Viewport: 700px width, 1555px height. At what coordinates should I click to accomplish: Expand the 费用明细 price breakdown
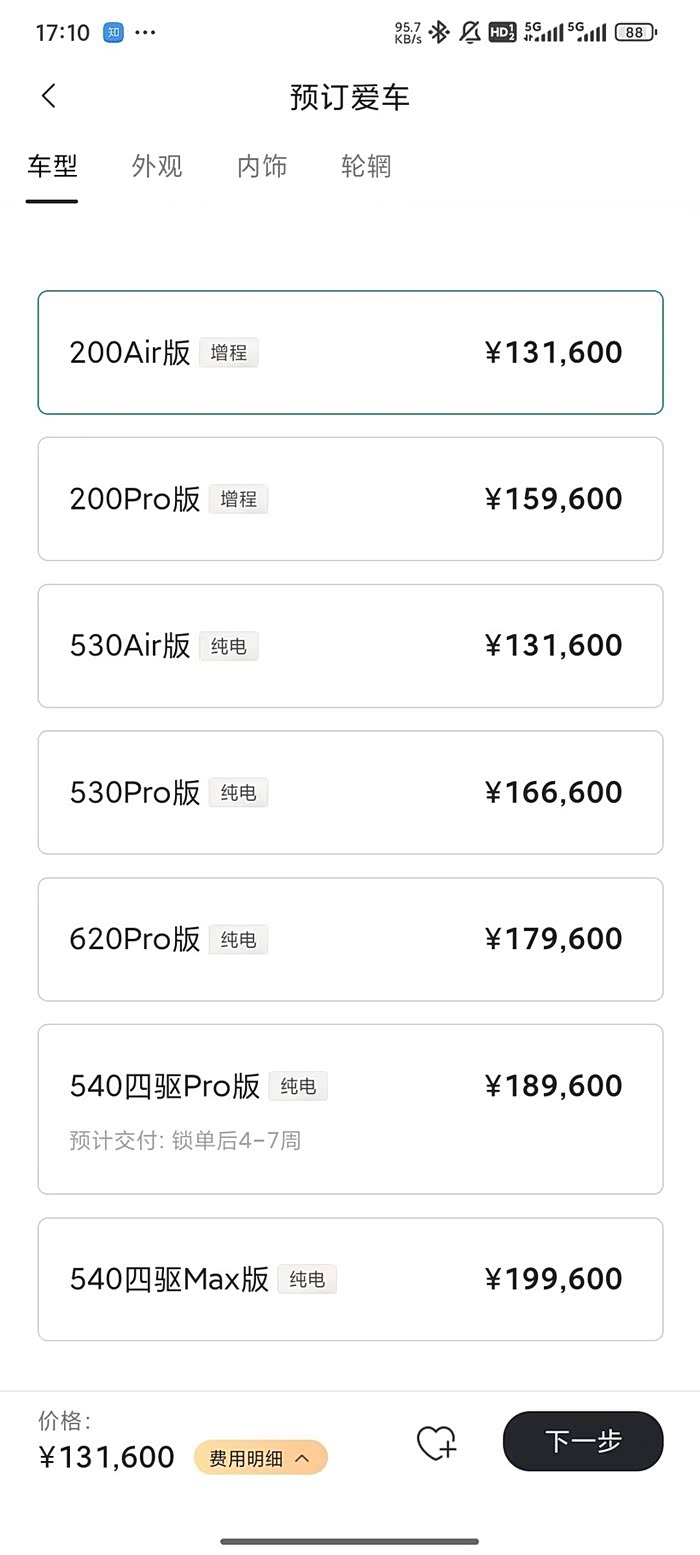tap(260, 1458)
